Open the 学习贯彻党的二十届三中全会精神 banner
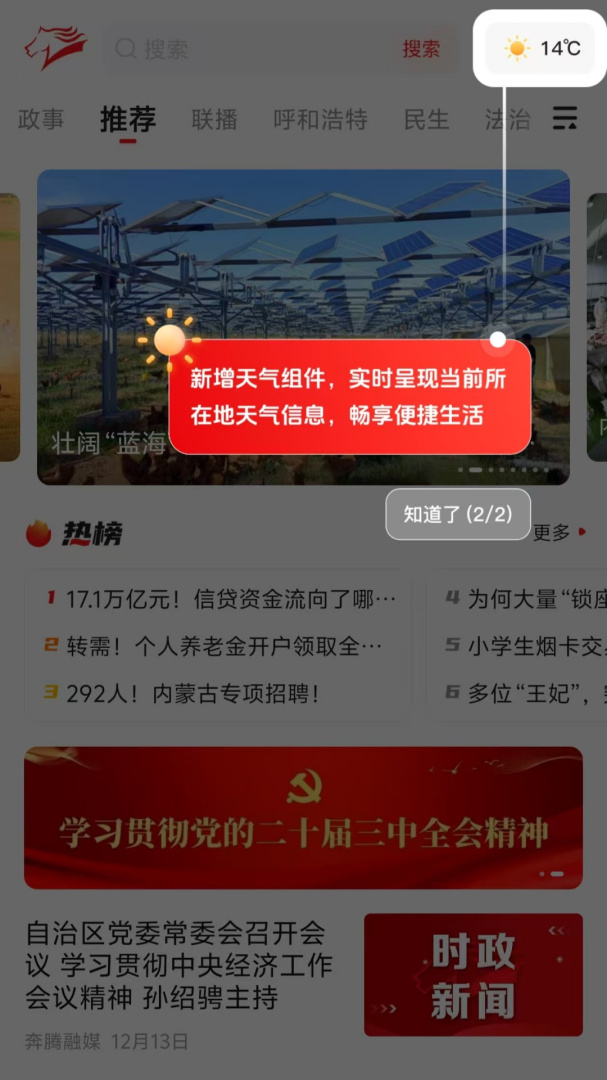This screenshot has height=1080, width=607. point(303,817)
